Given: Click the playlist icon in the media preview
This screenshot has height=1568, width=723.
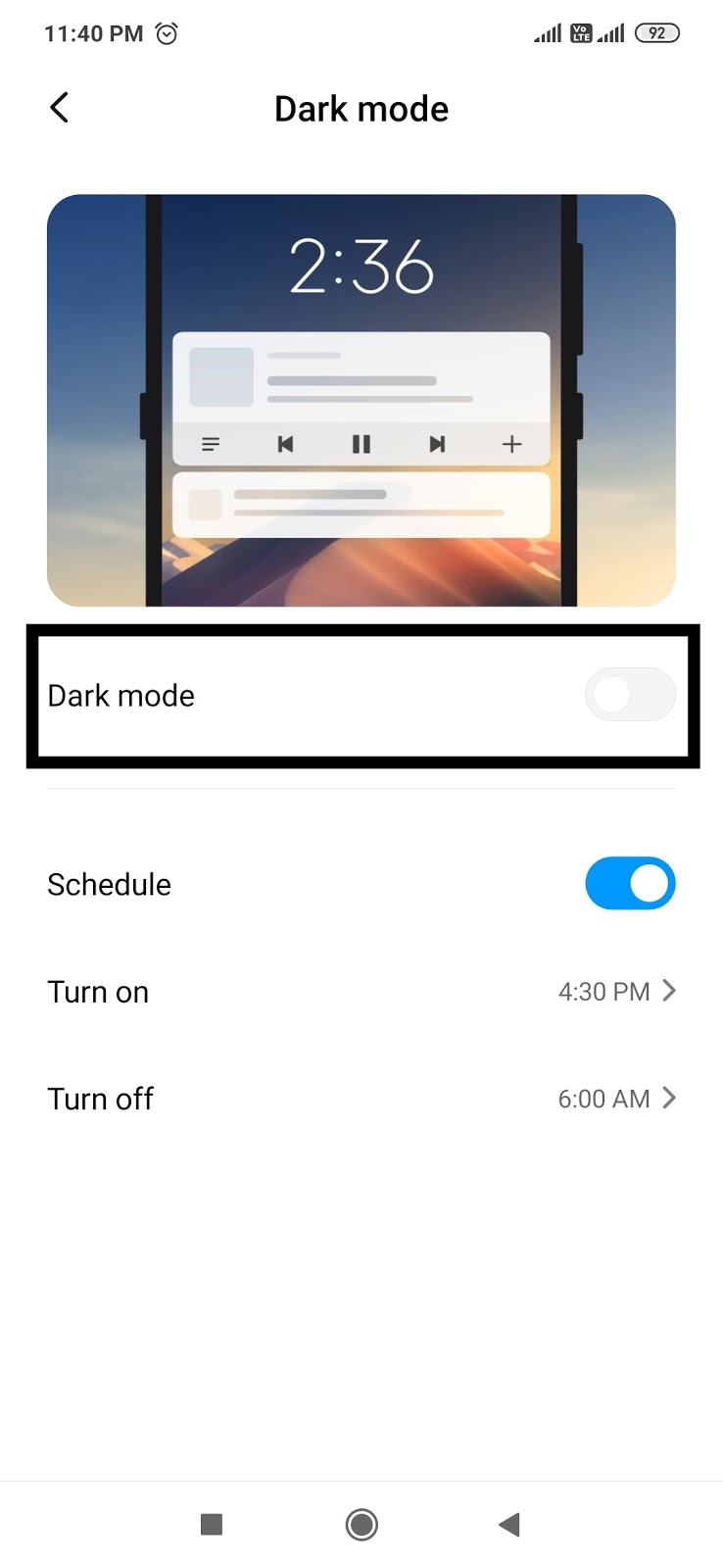Looking at the screenshot, I should point(211,444).
